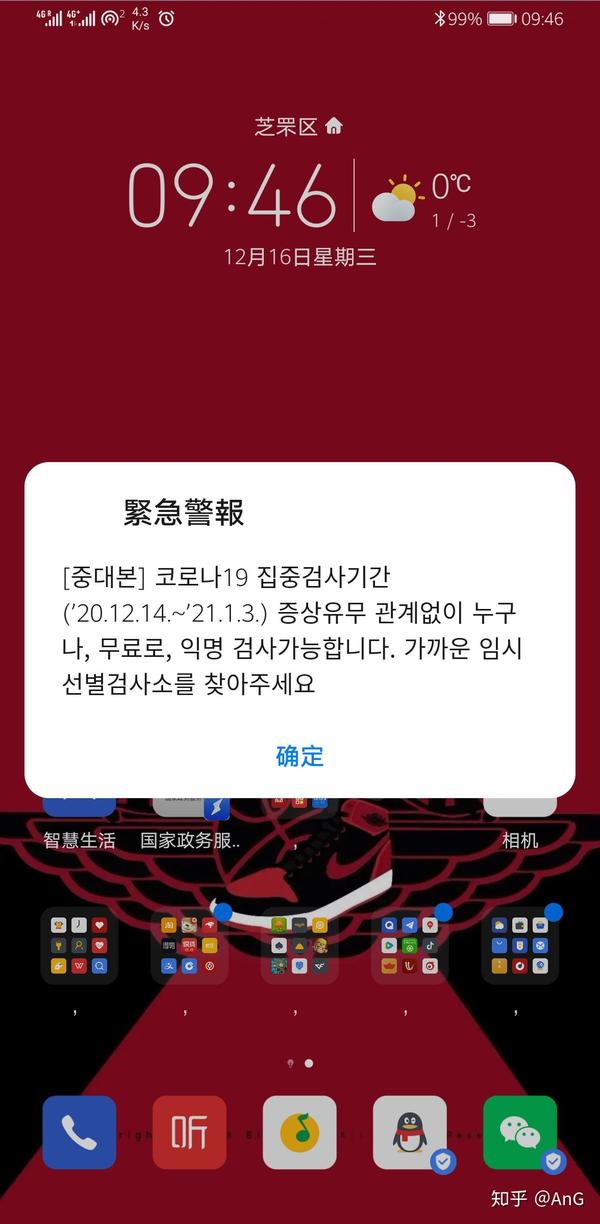Open the Phone dialer app

79,1132
